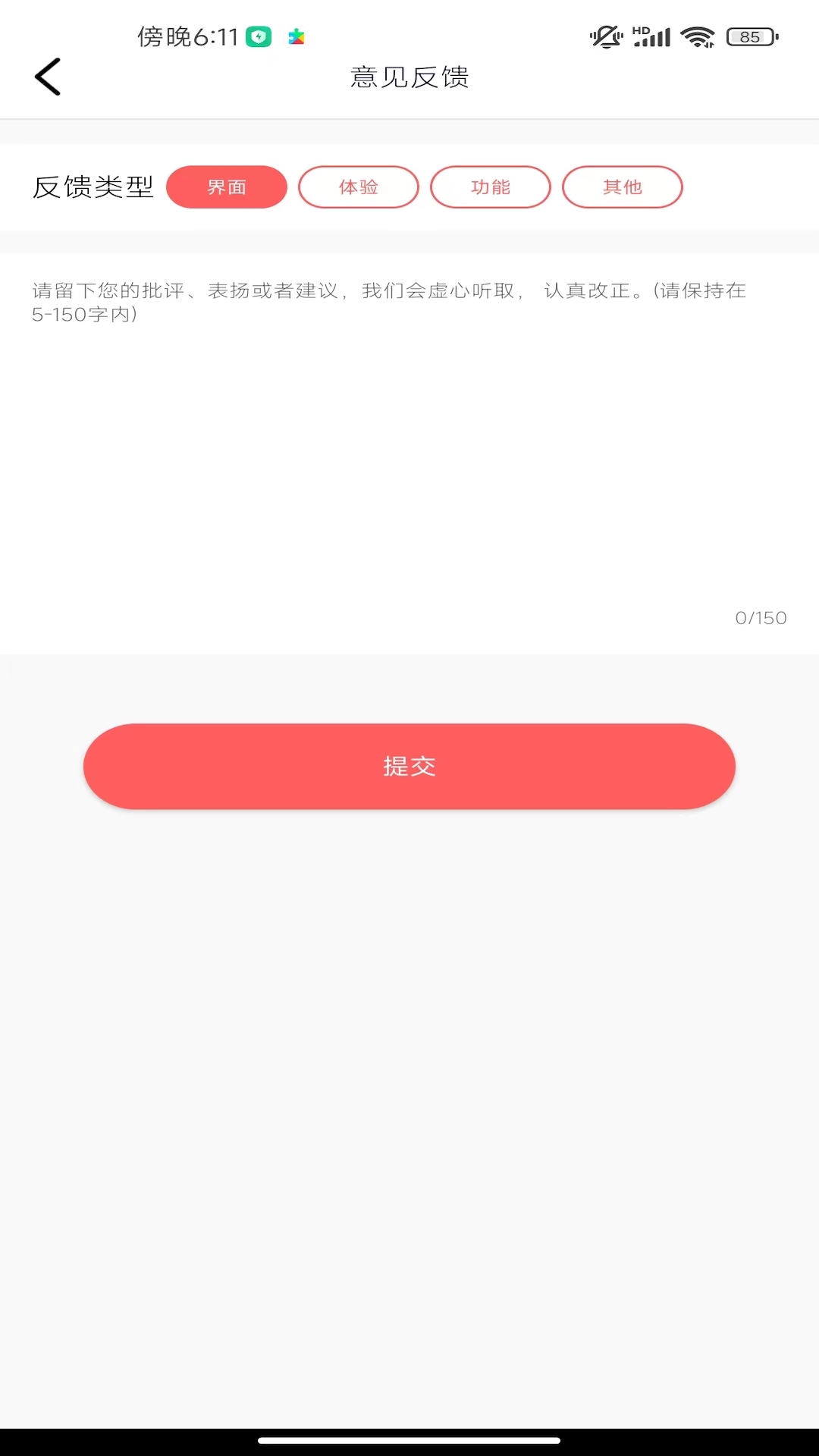Select the 界面 feedback type
The image size is (819, 1456).
[226, 187]
